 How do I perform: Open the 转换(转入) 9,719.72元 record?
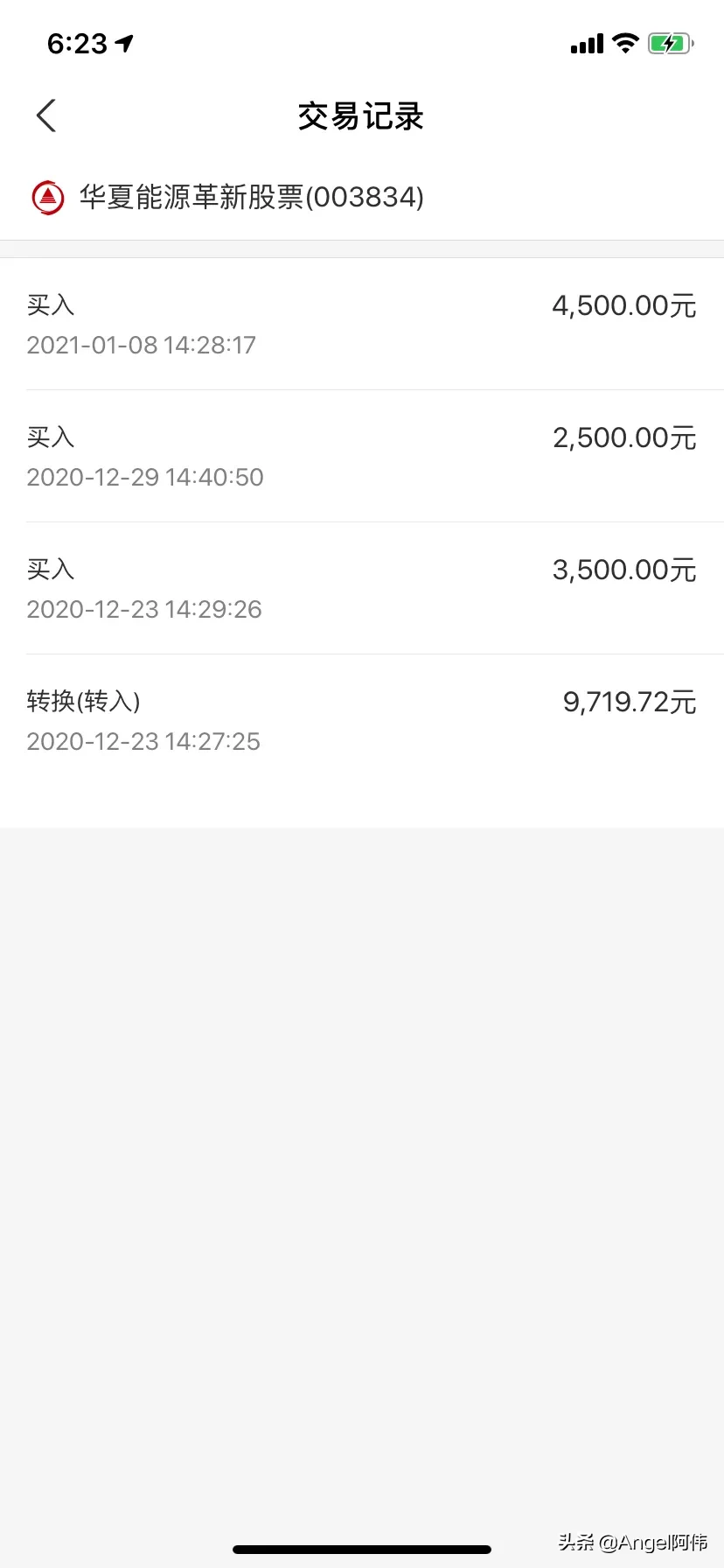tap(362, 720)
